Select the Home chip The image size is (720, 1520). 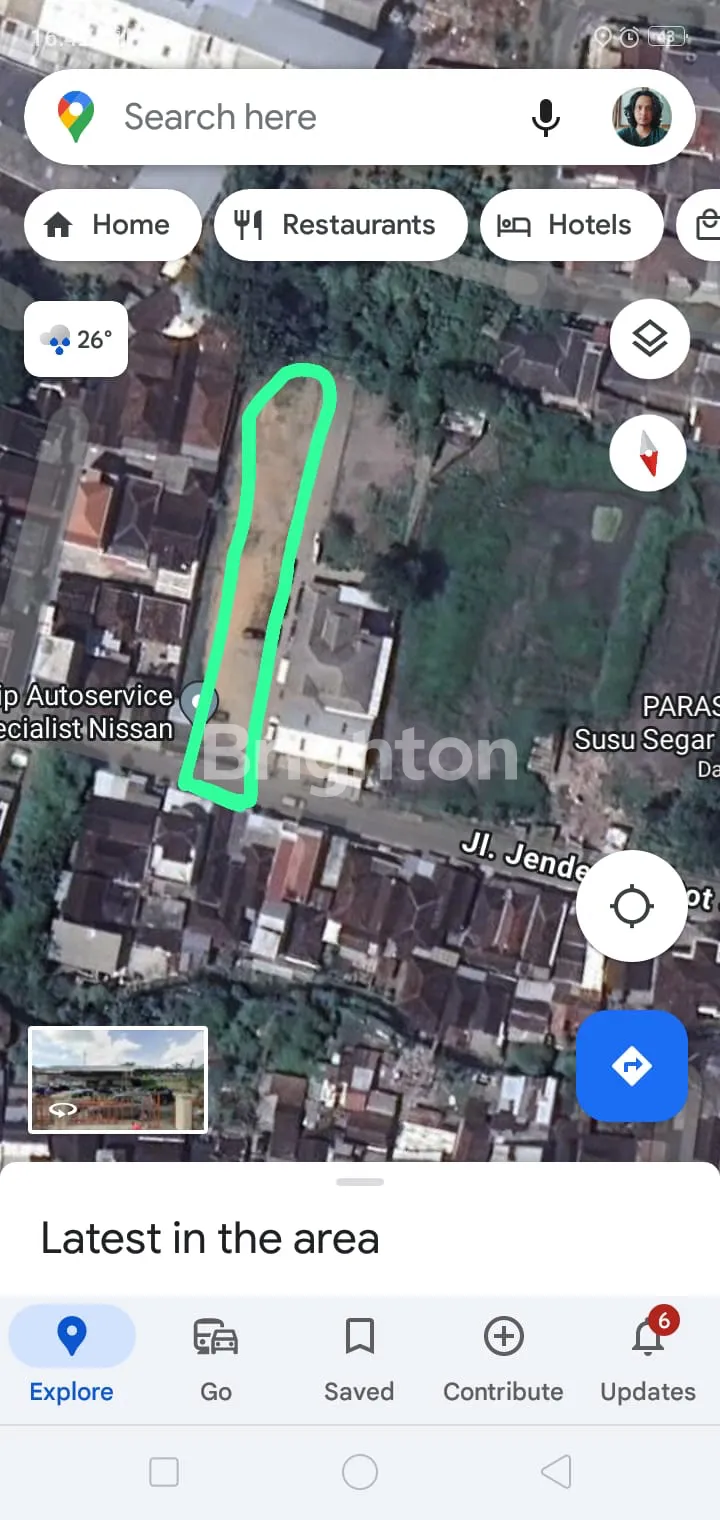tap(110, 225)
